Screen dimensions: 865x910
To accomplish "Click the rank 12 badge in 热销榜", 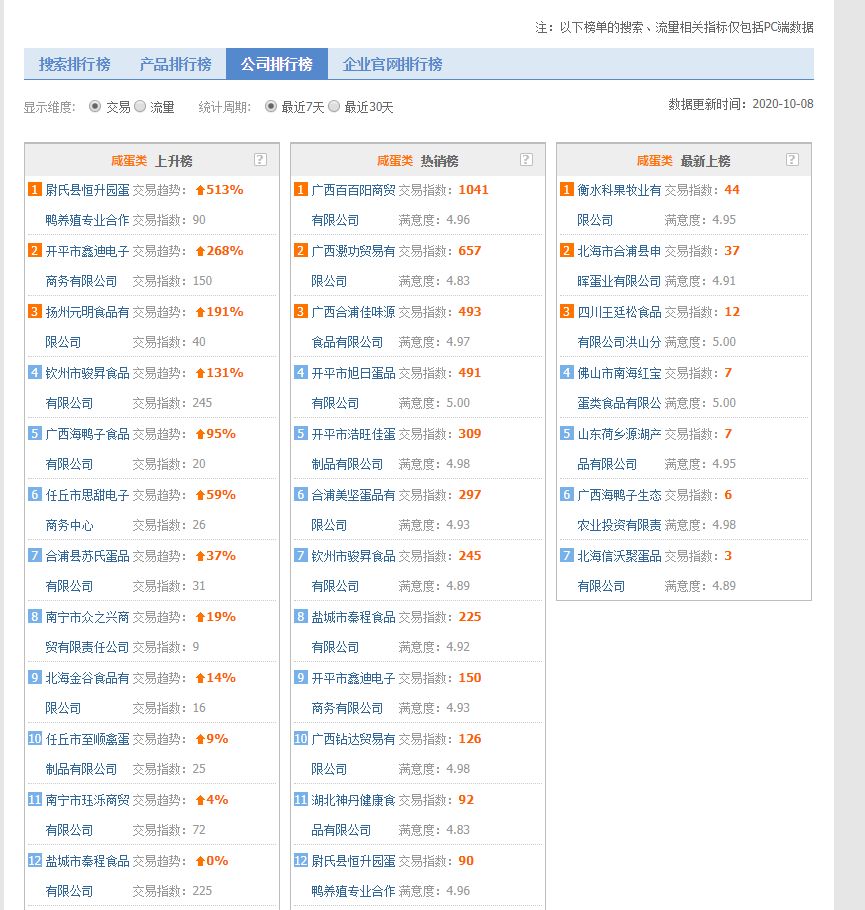I will [x=299, y=860].
